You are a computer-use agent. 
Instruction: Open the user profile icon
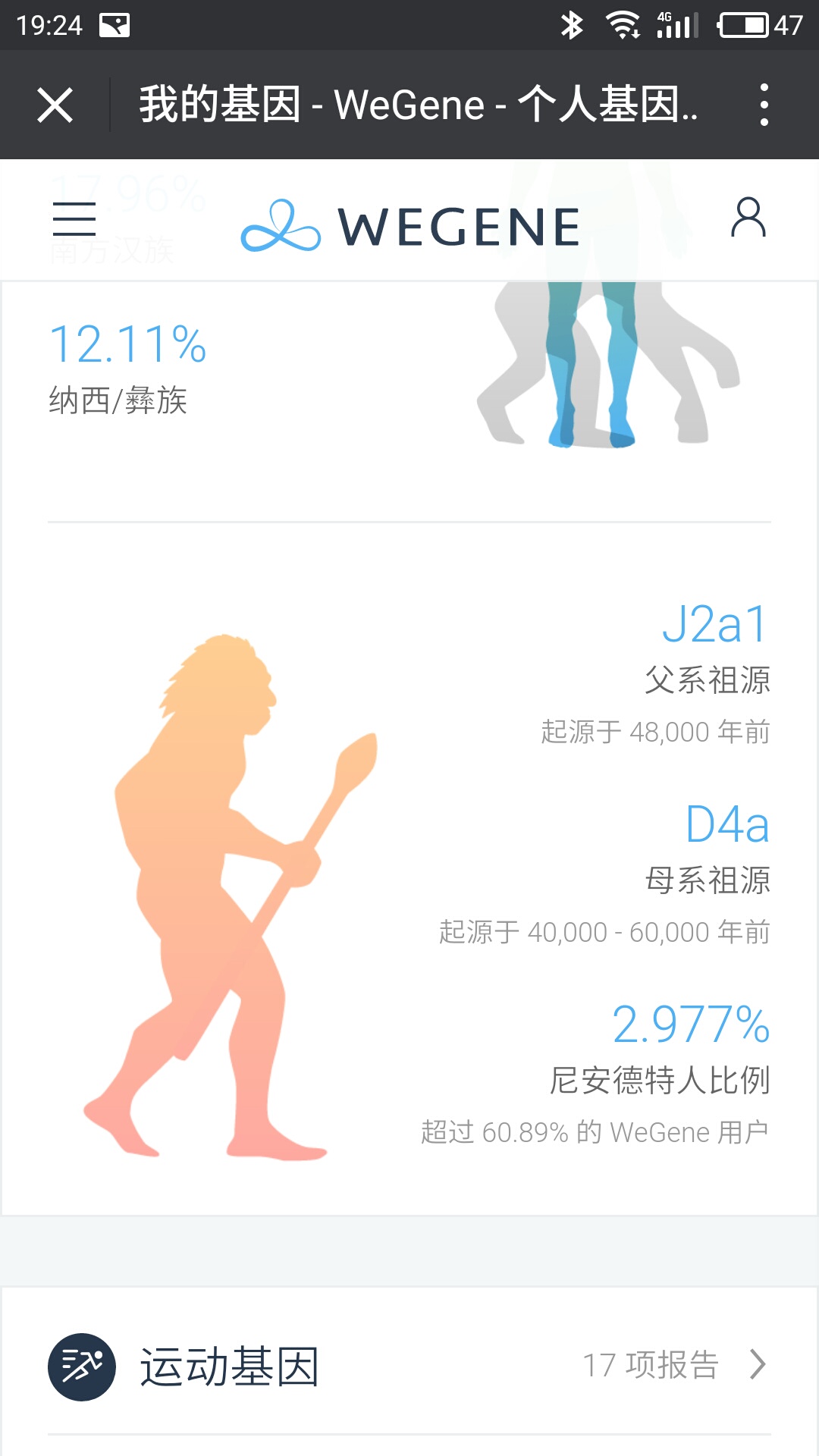point(748,218)
